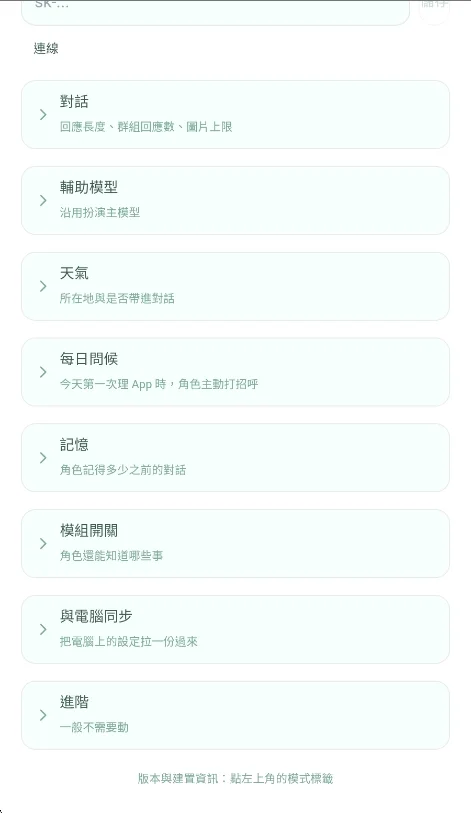Tap the sk-... API key field
Viewport: 471px width, 813px height.
tap(215, 11)
